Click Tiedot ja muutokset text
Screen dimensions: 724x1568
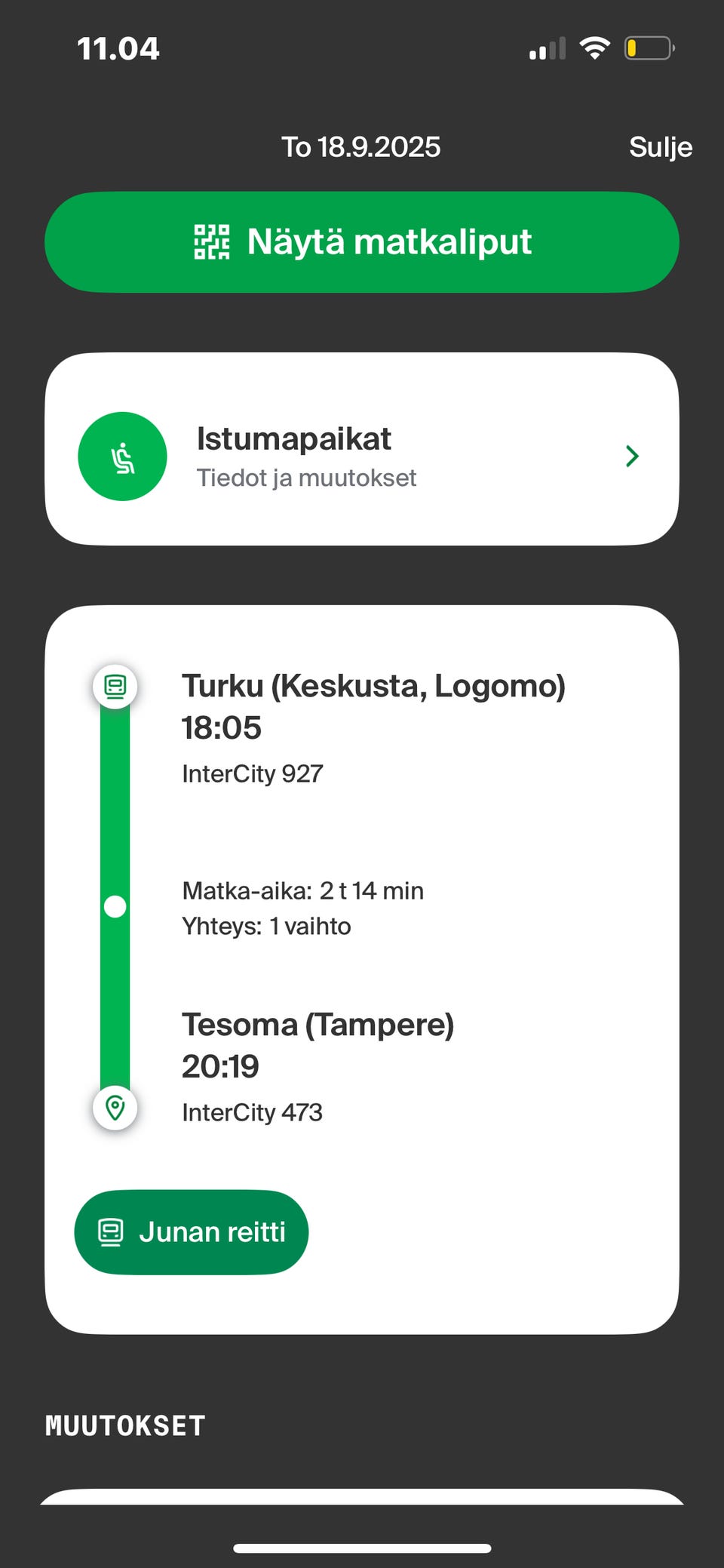point(306,478)
